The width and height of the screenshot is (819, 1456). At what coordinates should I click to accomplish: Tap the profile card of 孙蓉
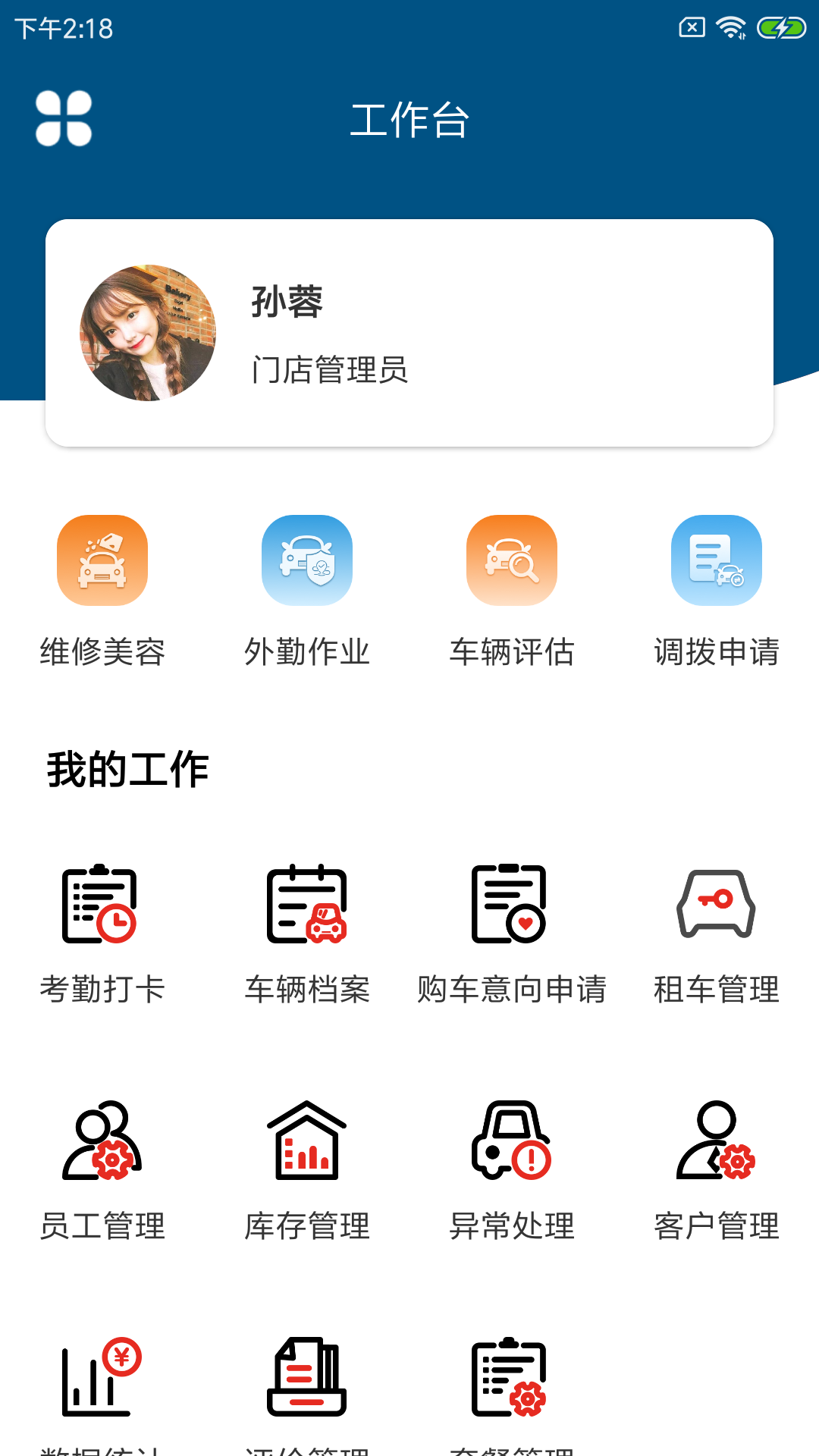click(x=409, y=331)
